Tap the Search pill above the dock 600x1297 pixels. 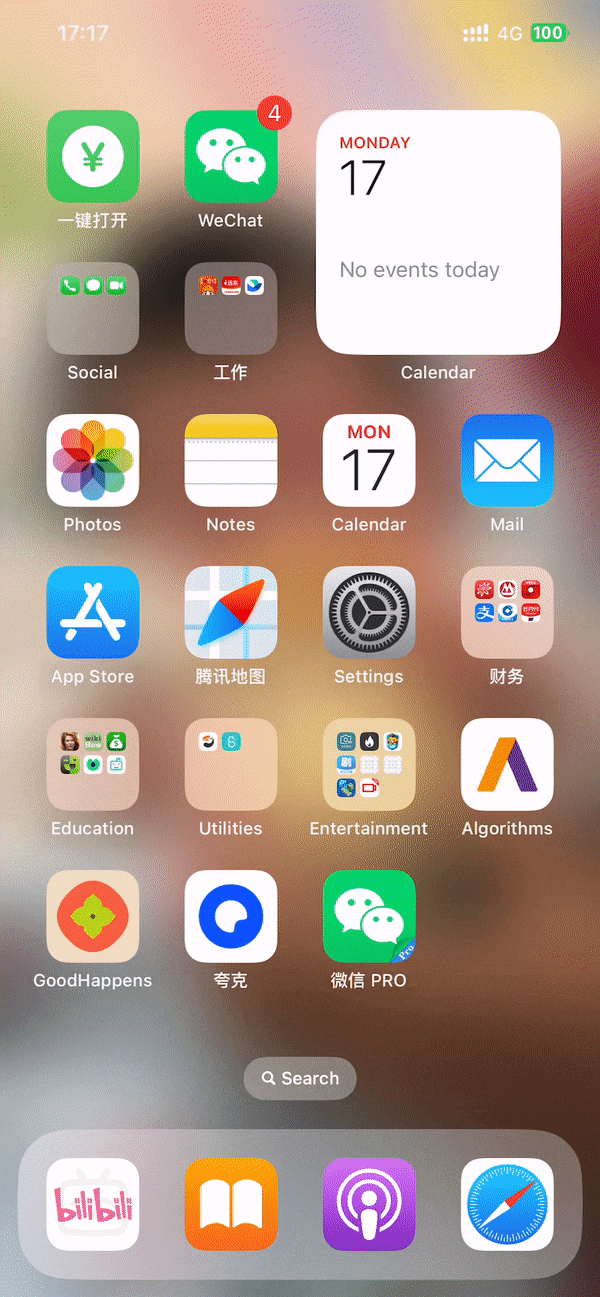[300, 1078]
